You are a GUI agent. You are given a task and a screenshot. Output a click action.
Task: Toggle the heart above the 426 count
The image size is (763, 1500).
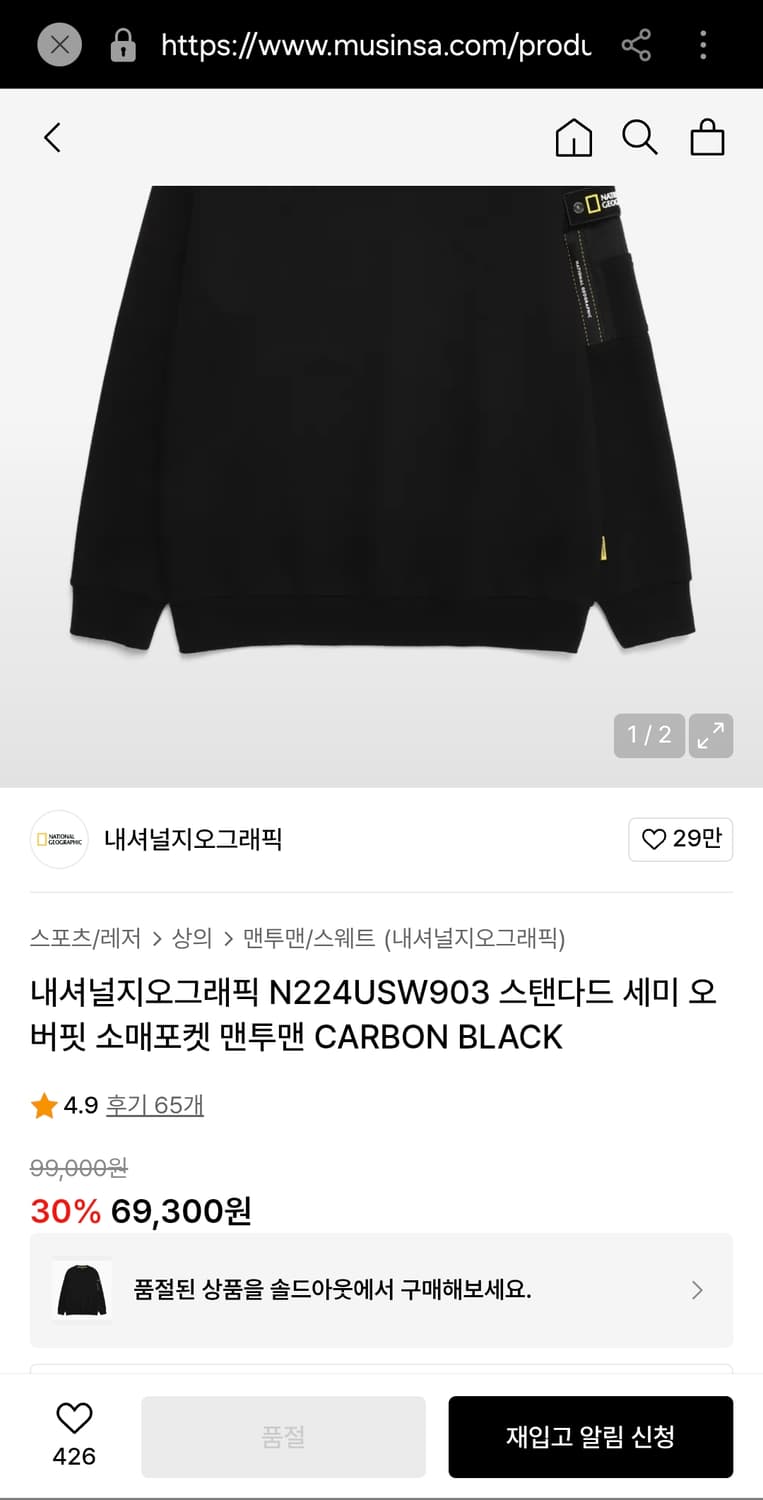click(x=73, y=1417)
